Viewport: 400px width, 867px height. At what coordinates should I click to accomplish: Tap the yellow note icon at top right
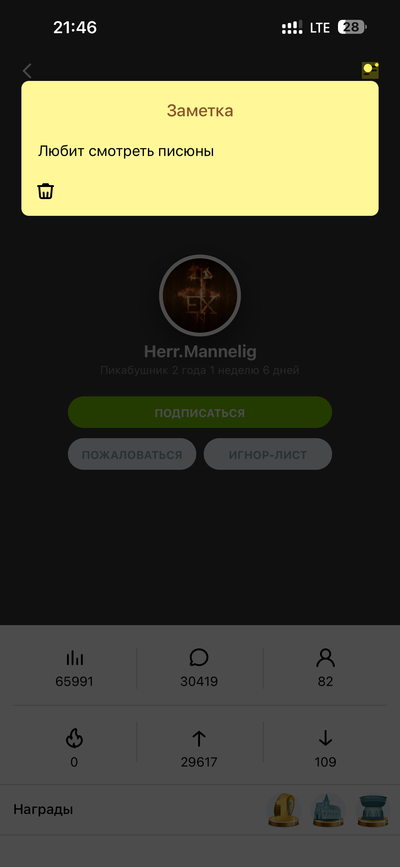coord(370,70)
